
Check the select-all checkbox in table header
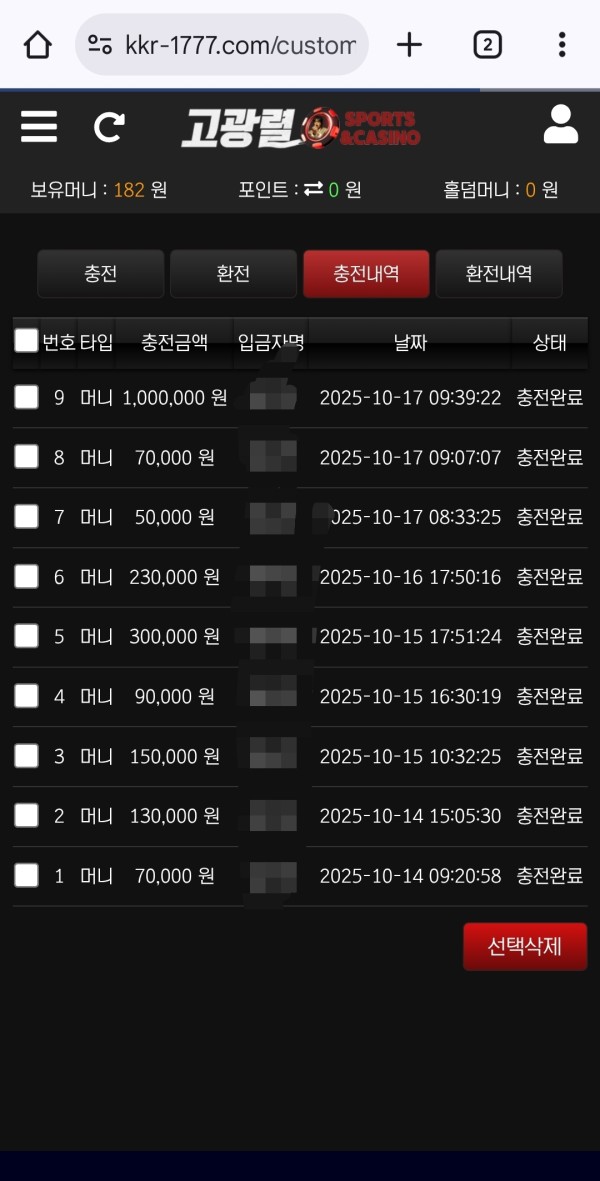click(x=26, y=342)
